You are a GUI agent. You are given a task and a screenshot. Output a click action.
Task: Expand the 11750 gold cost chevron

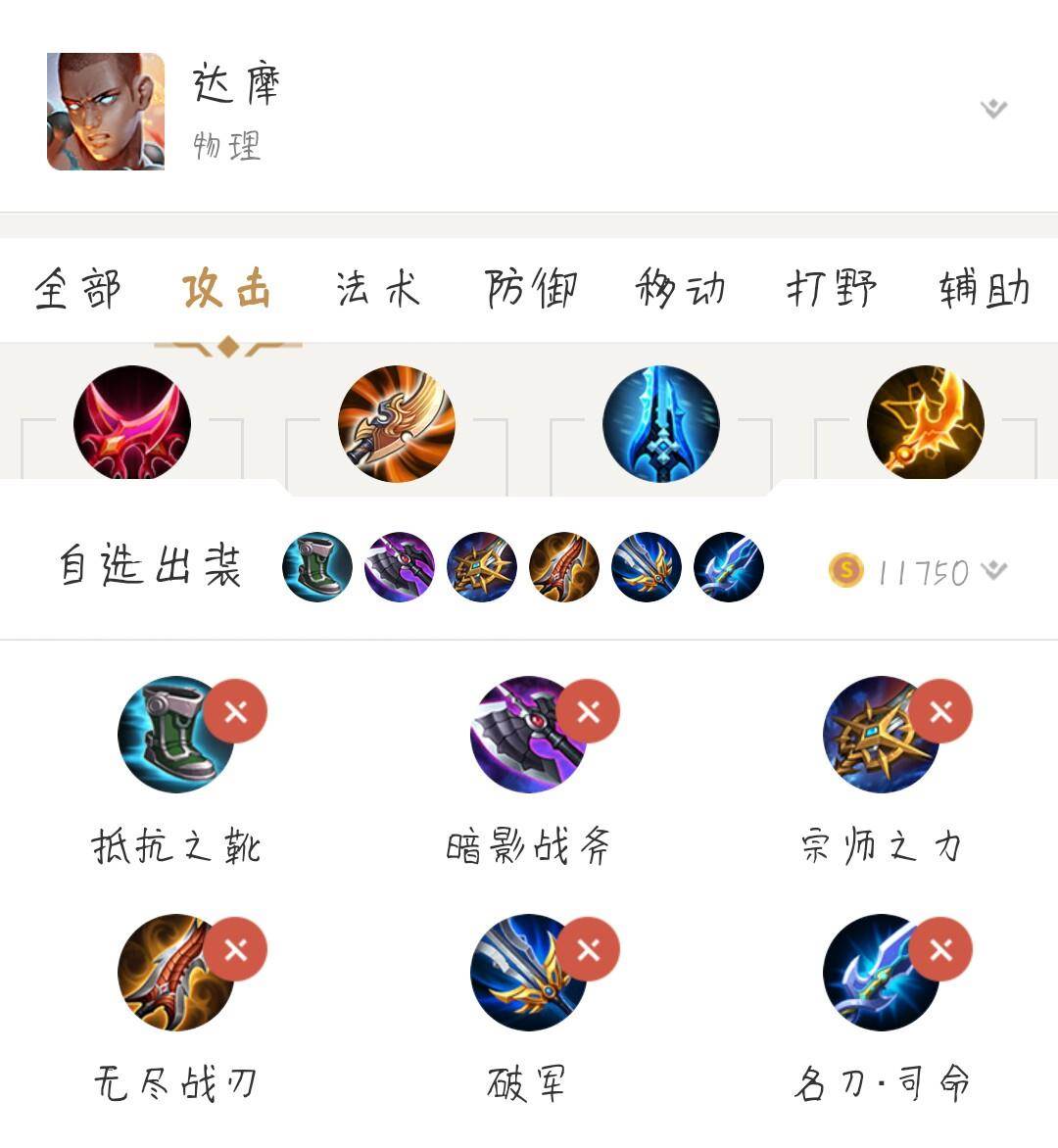point(994,570)
